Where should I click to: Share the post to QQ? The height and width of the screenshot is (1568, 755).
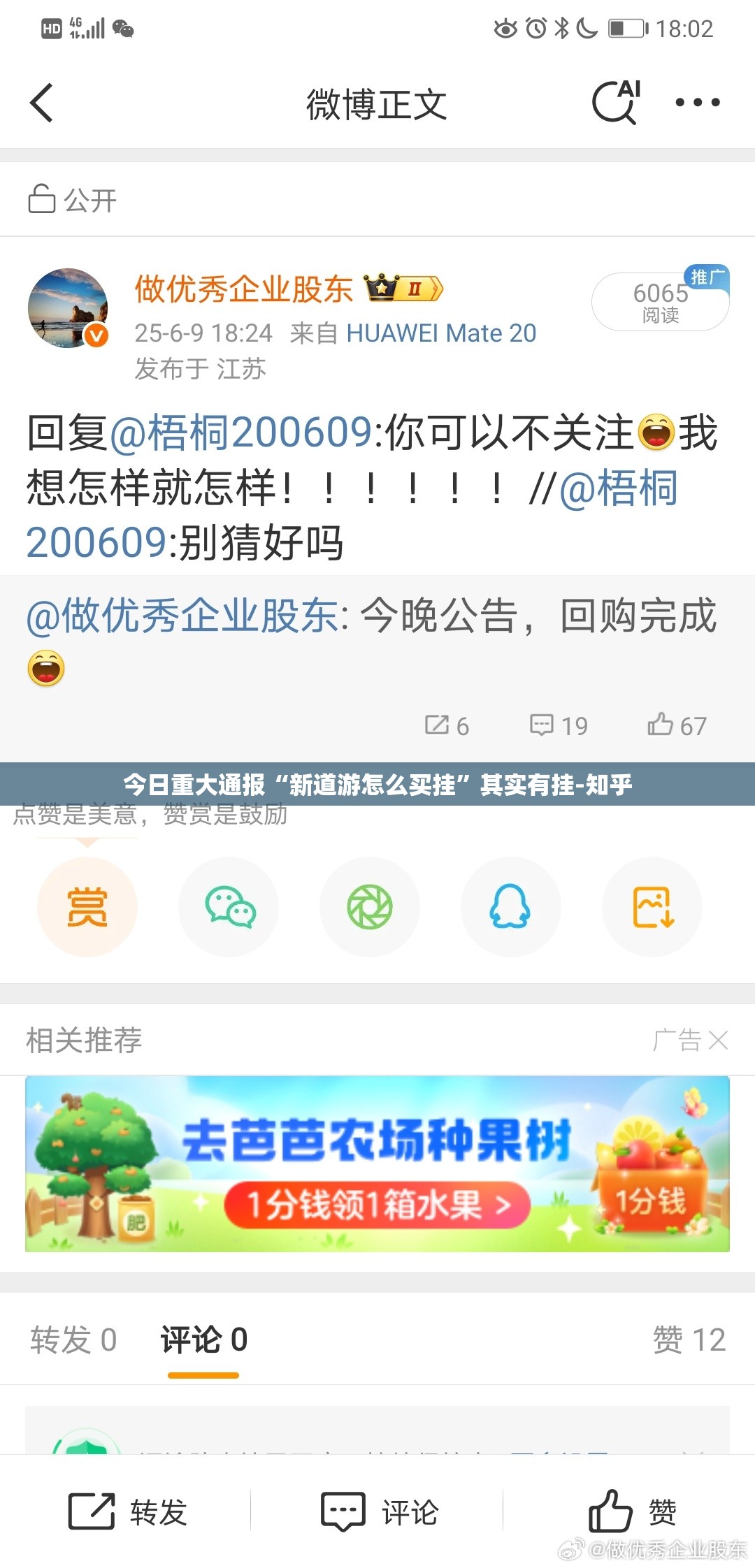coord(510,907)
